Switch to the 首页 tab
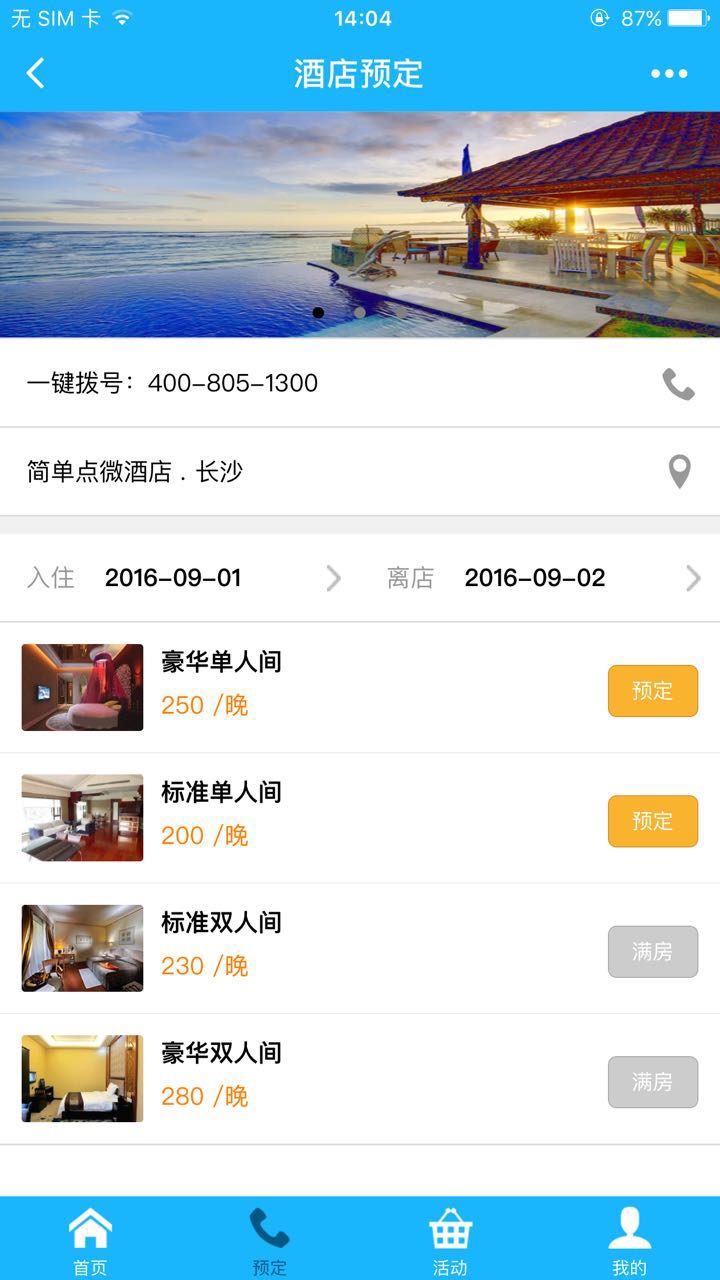Screen dimensions: 720x1280 point(90,1240)
